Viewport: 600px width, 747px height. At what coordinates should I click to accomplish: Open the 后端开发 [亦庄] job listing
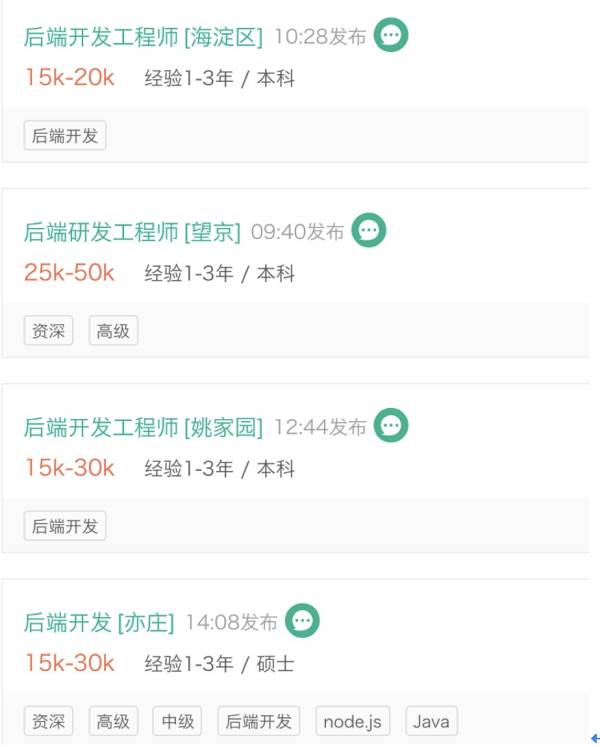(x=99, y=623)
